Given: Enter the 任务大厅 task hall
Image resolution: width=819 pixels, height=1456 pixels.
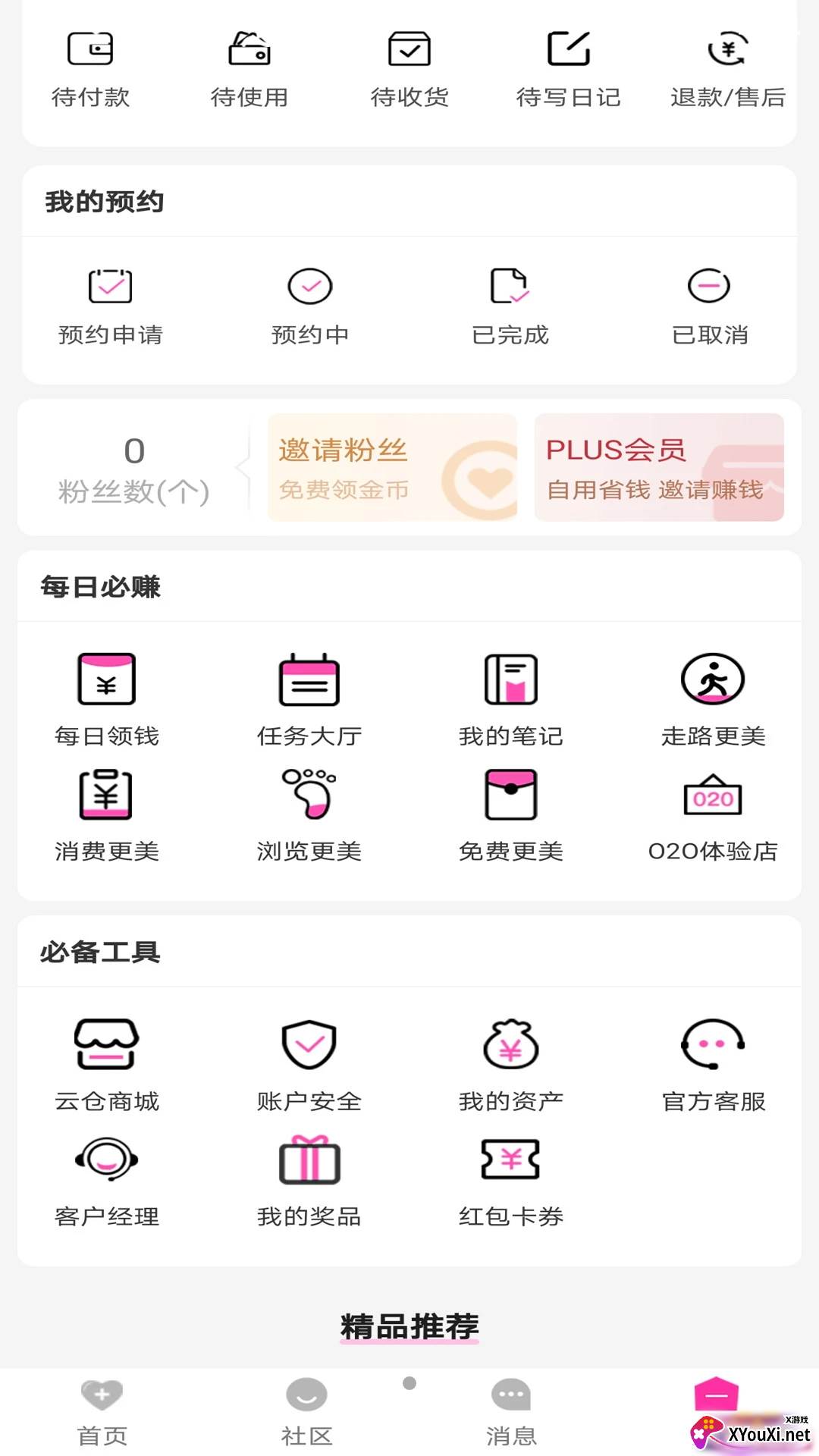Looking at the screenshot, I should [309, 694].
